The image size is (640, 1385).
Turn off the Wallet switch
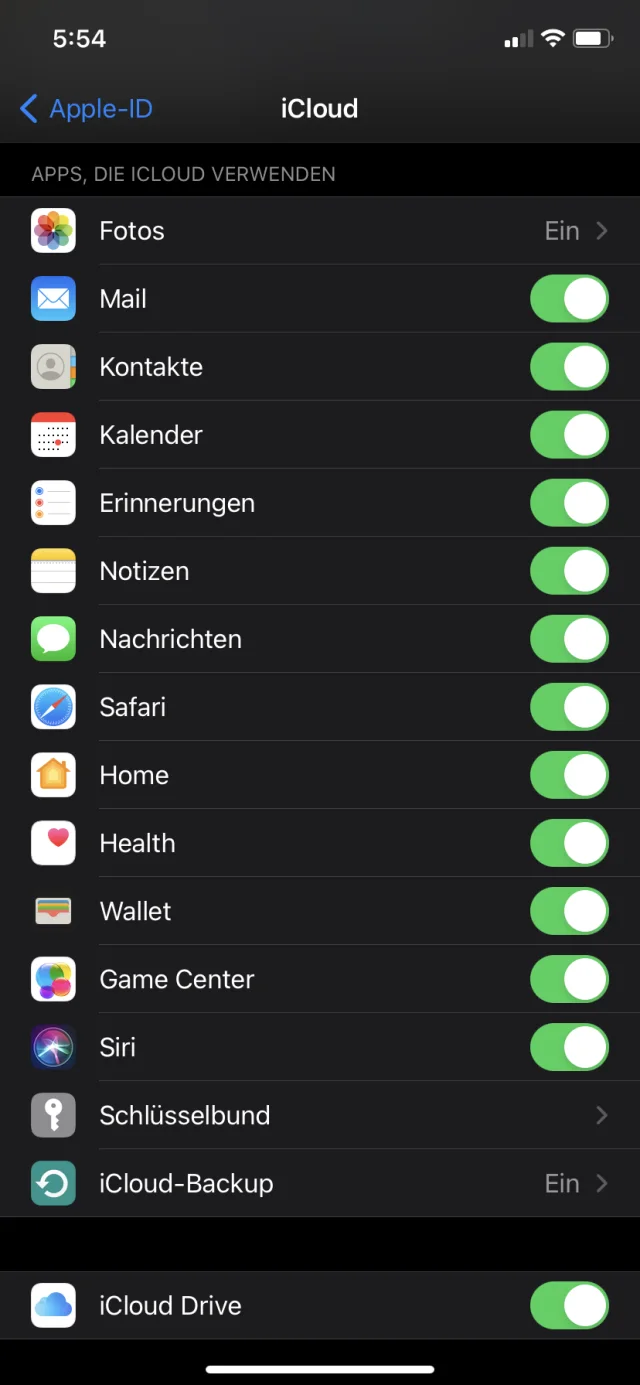[x=568, y=911]
